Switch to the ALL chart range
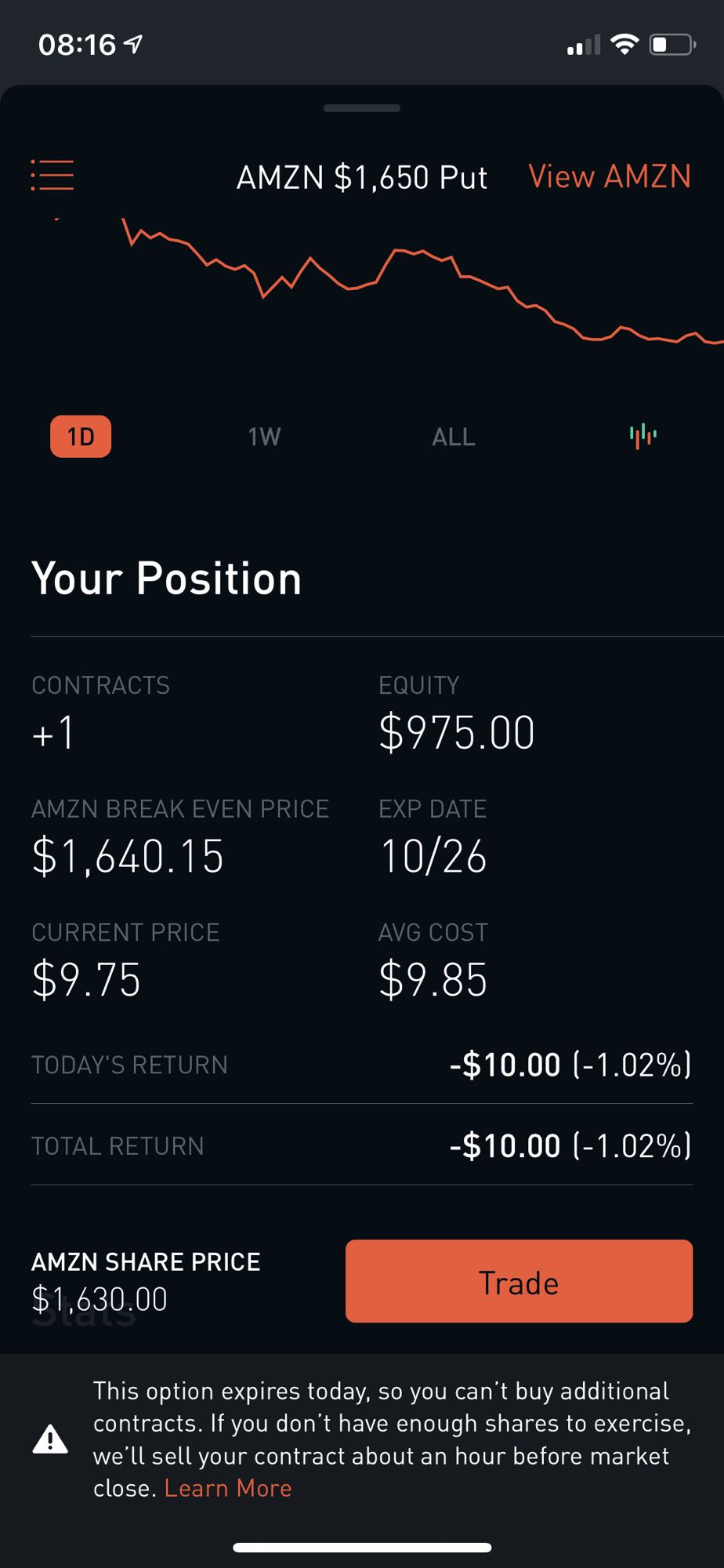The image size is (724, 1568). 454,437
